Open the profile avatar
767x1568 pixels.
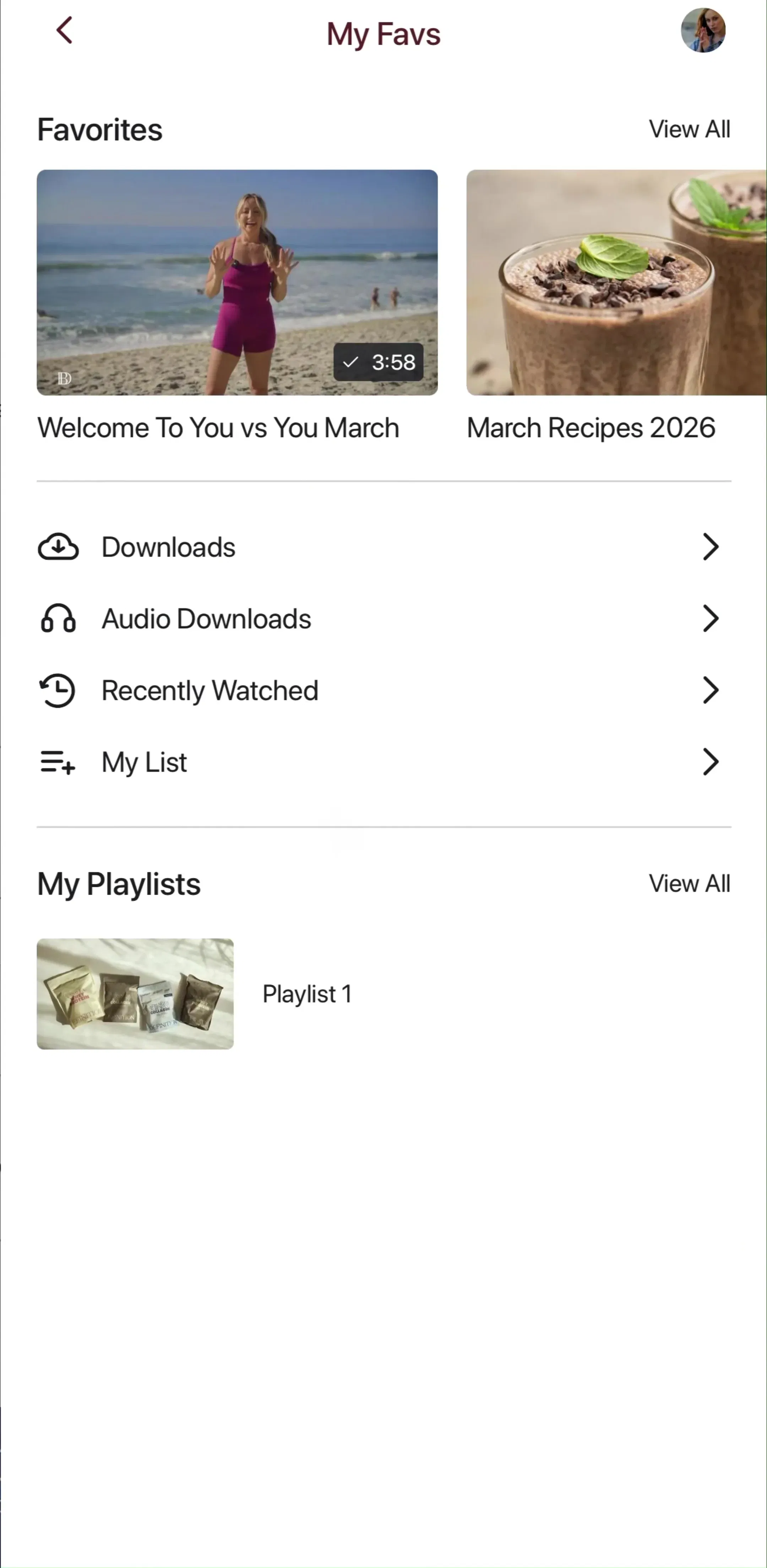702,31
